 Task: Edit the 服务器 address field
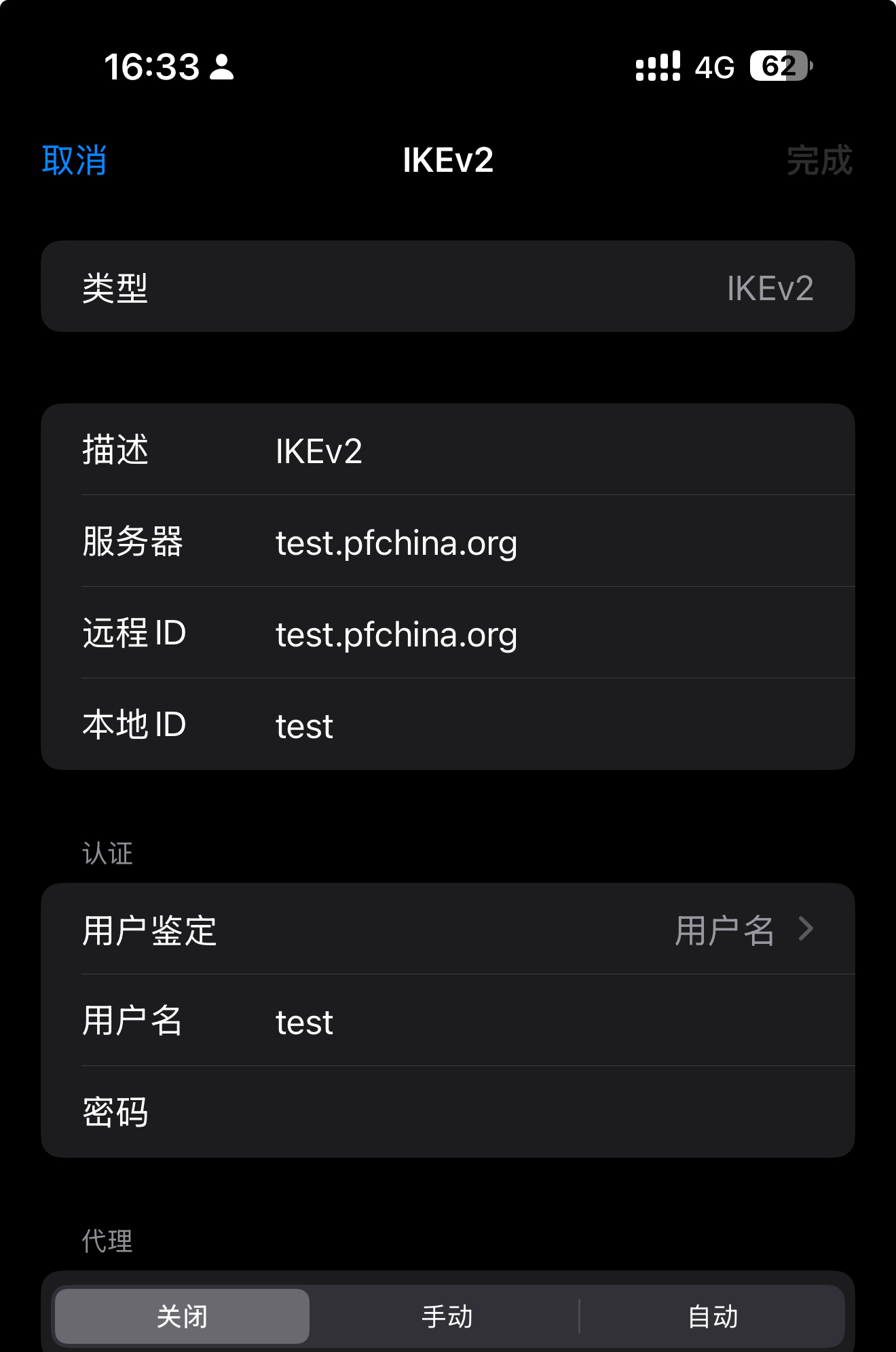543,543
